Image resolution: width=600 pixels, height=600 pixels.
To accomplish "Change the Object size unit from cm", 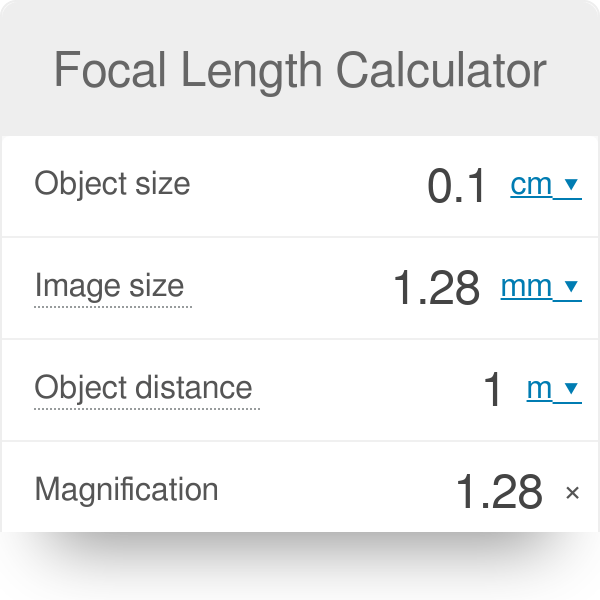I will [x=545, y=185].
